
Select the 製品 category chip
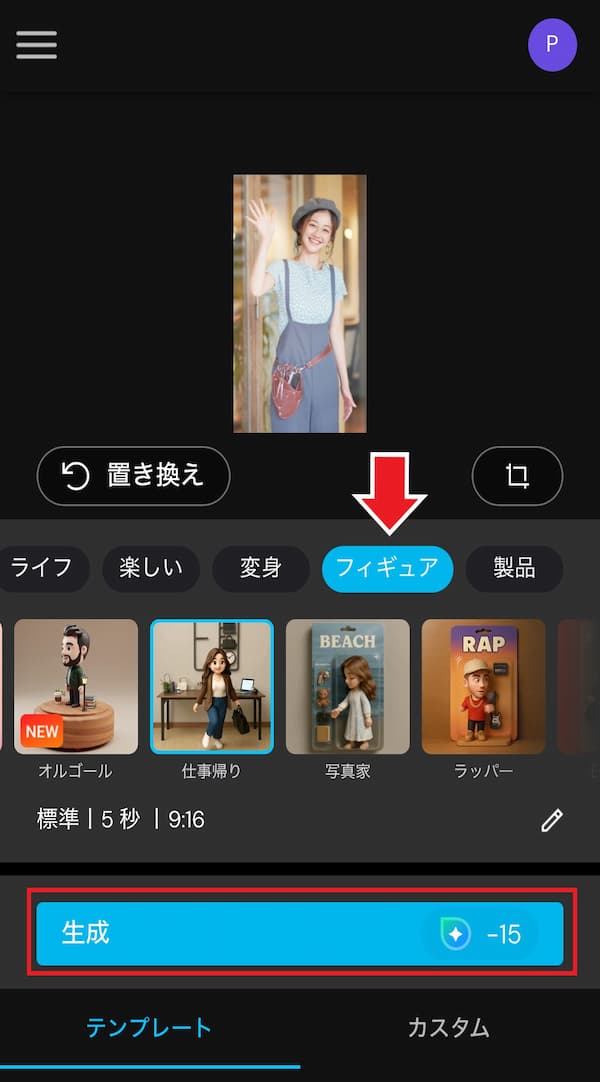coord(514,569)
